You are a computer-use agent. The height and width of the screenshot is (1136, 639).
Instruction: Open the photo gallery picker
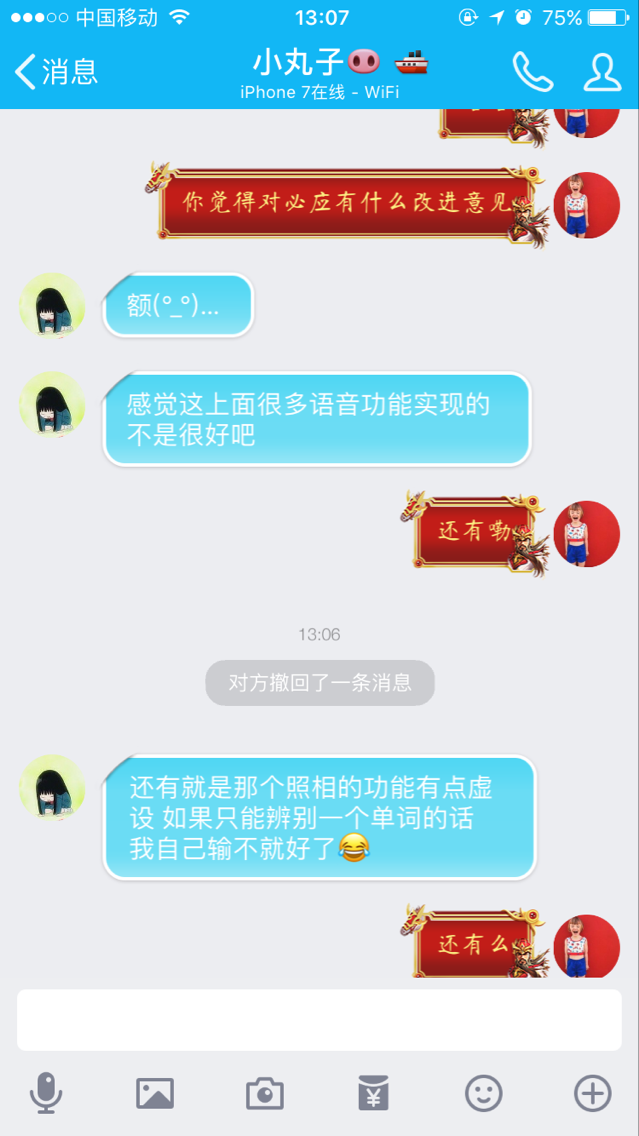(x=155, y=1093)
